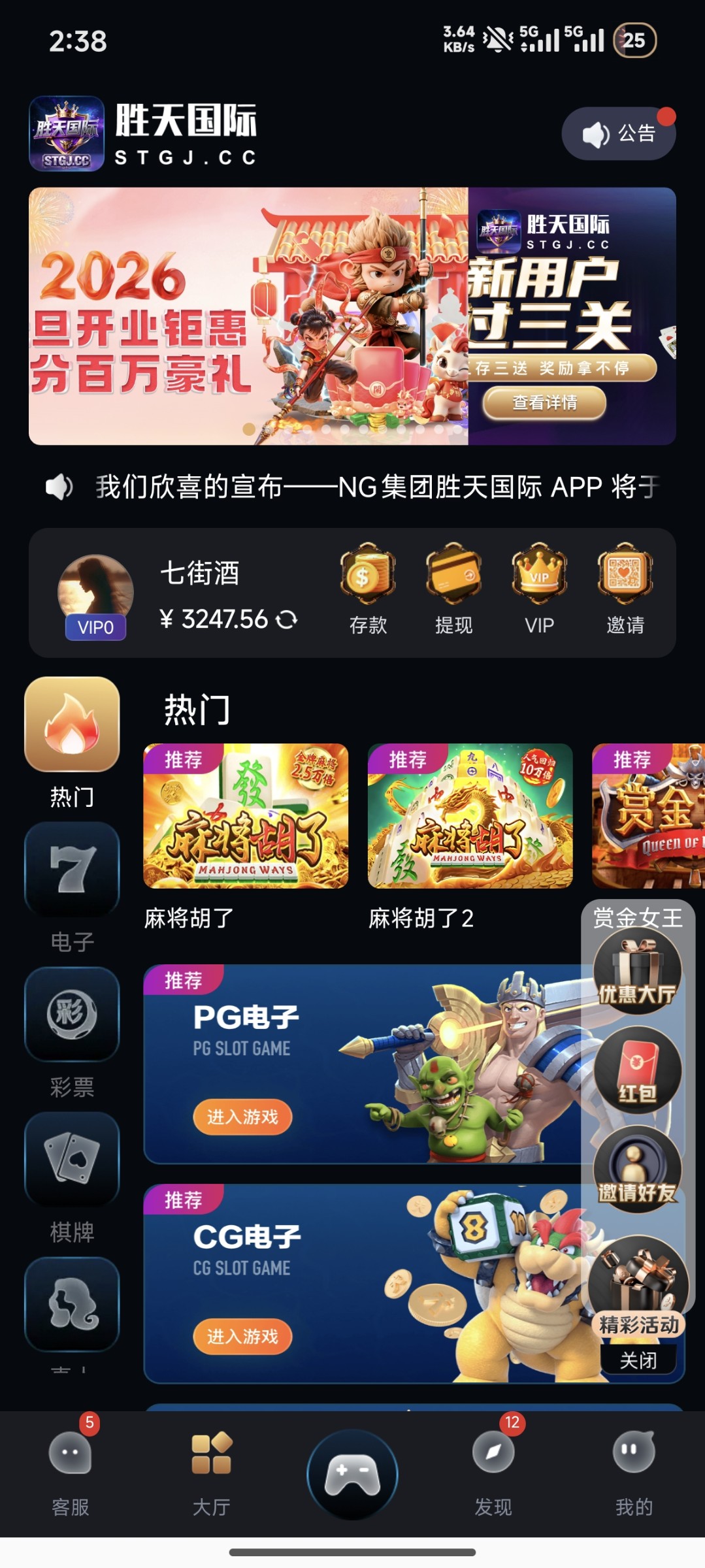
Task: Open the 公告 announcements button
Action: pyautogui.click(x=618, y=133)
